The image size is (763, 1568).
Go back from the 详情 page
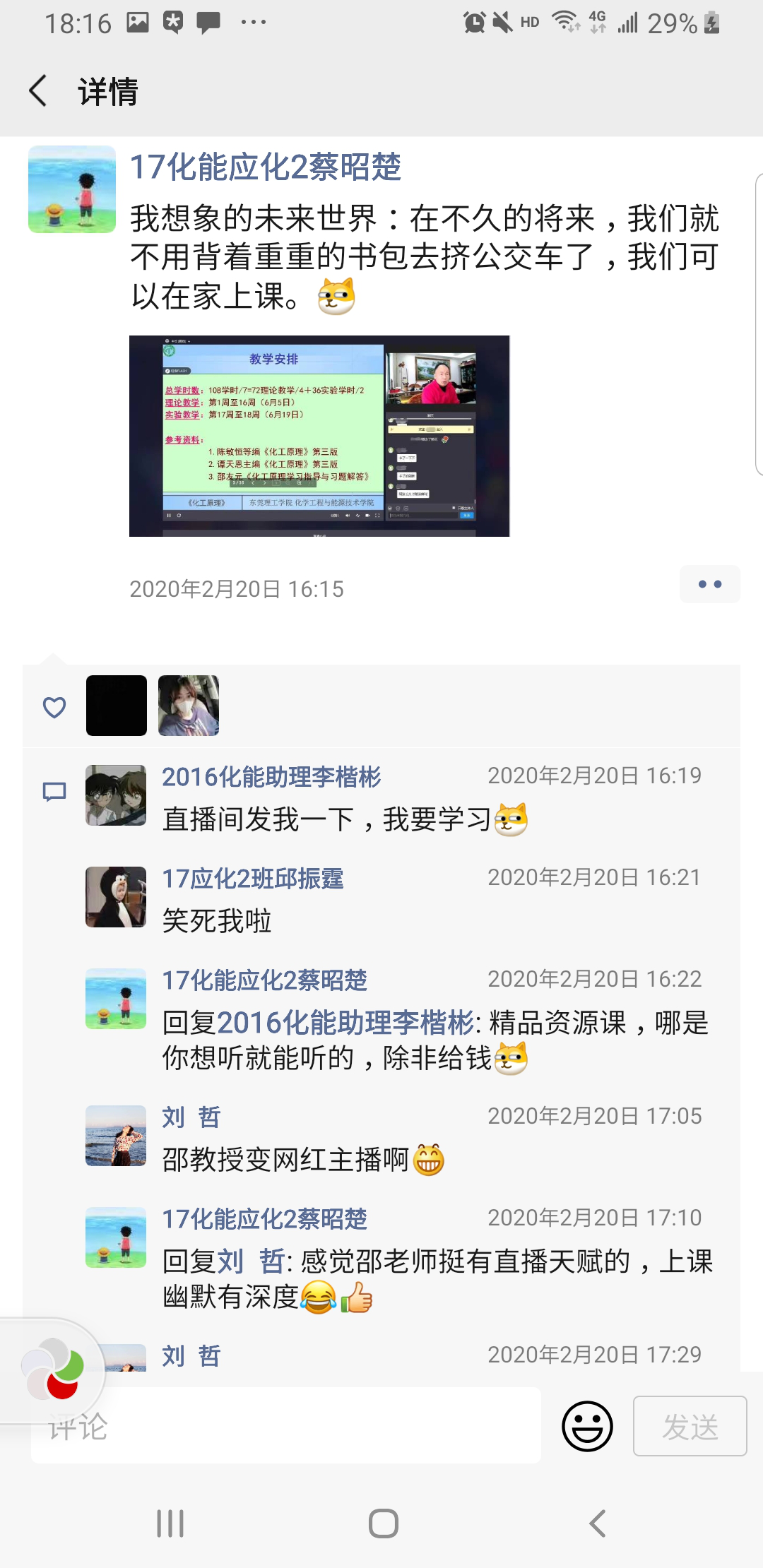click(39, 91)
